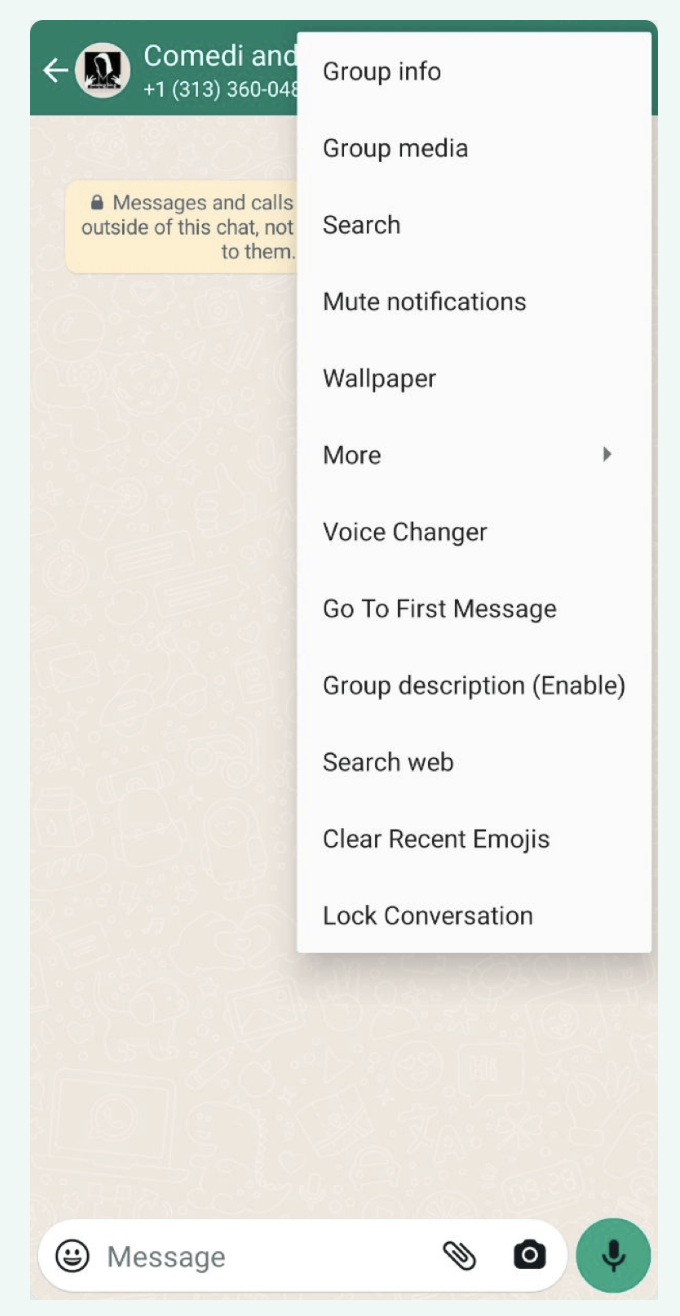Open the group profile picture
The image size is (680, 1316).
point(103,70)
